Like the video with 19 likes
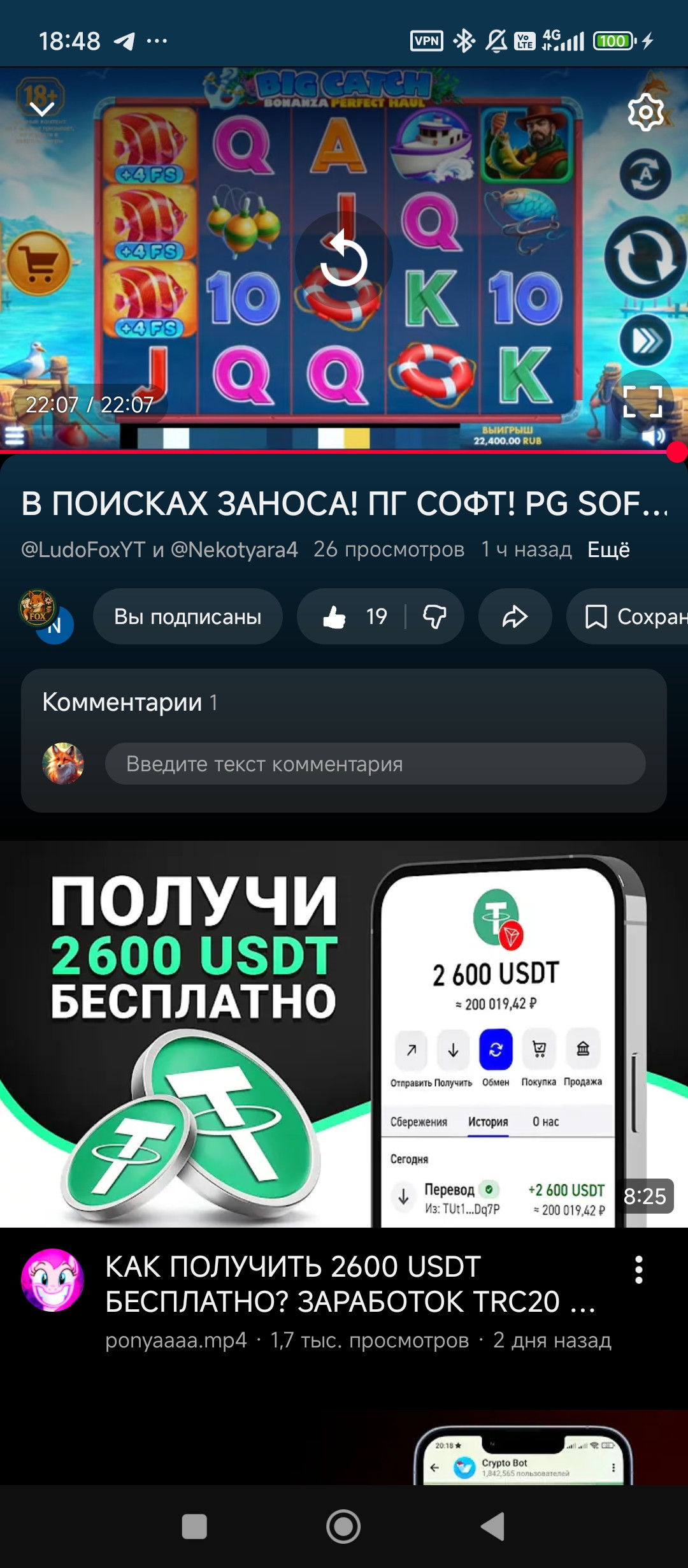 354,616
